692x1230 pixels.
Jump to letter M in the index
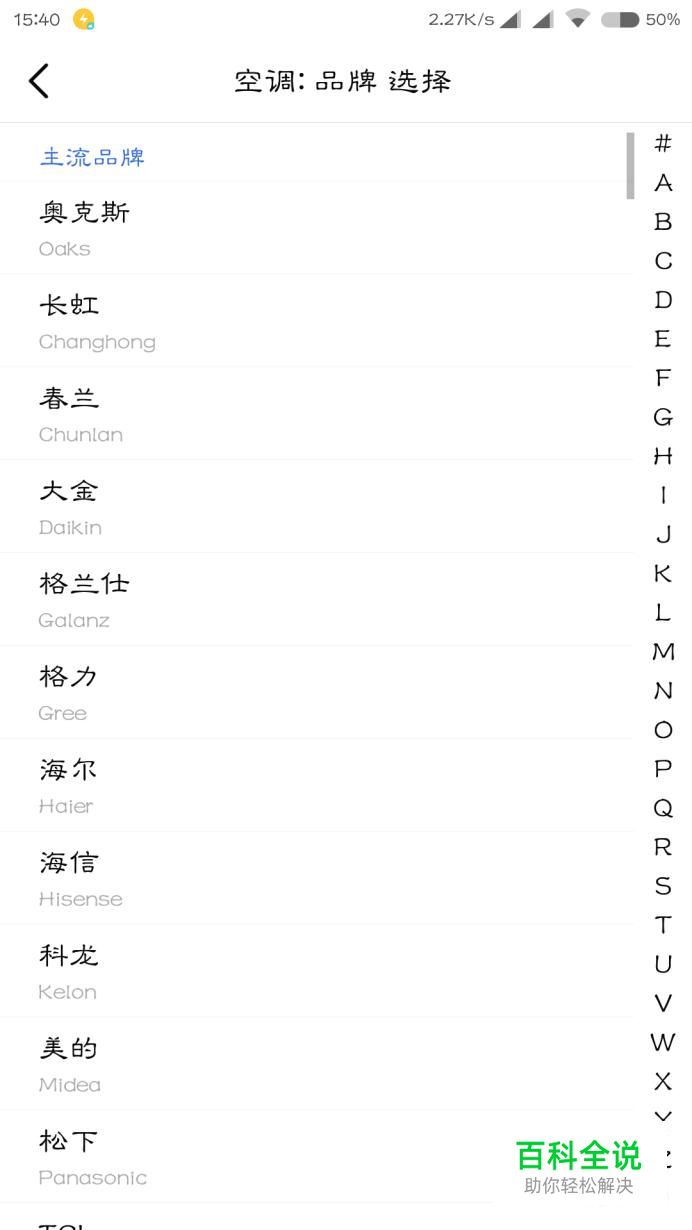(663, 652)
